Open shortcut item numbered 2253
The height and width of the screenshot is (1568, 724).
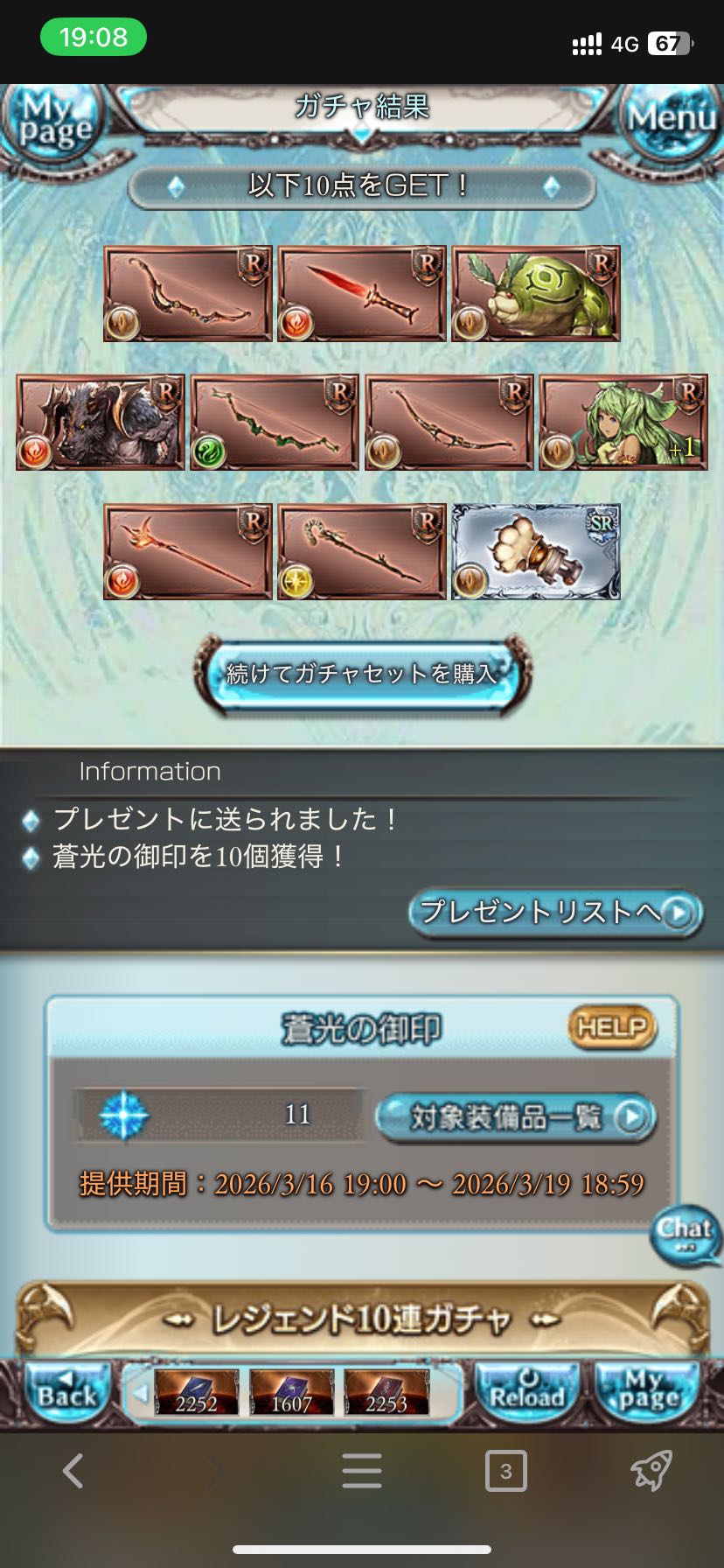coord(386,1393)
